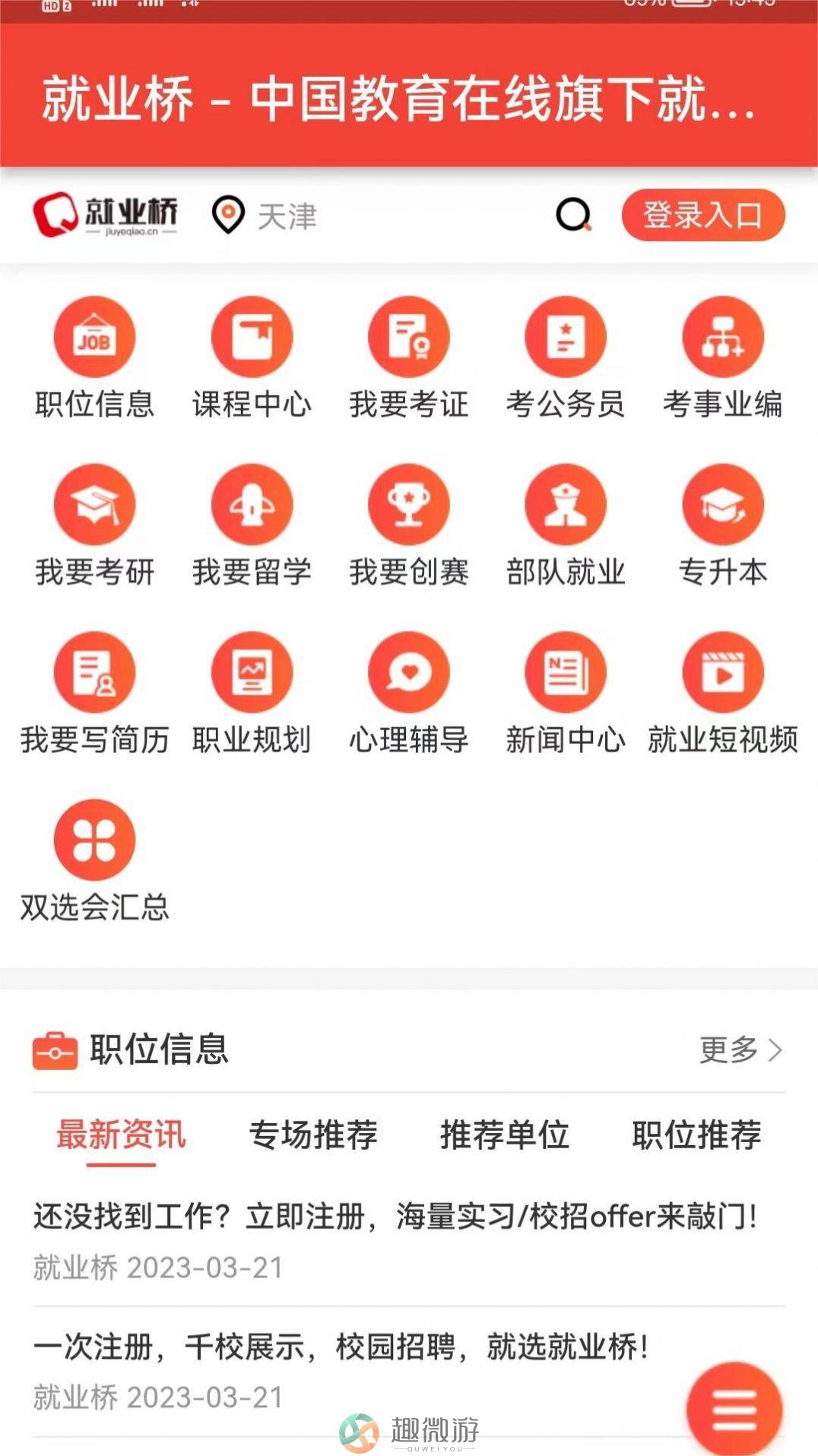Change the 天津 location selector

(x=264, y=216)
